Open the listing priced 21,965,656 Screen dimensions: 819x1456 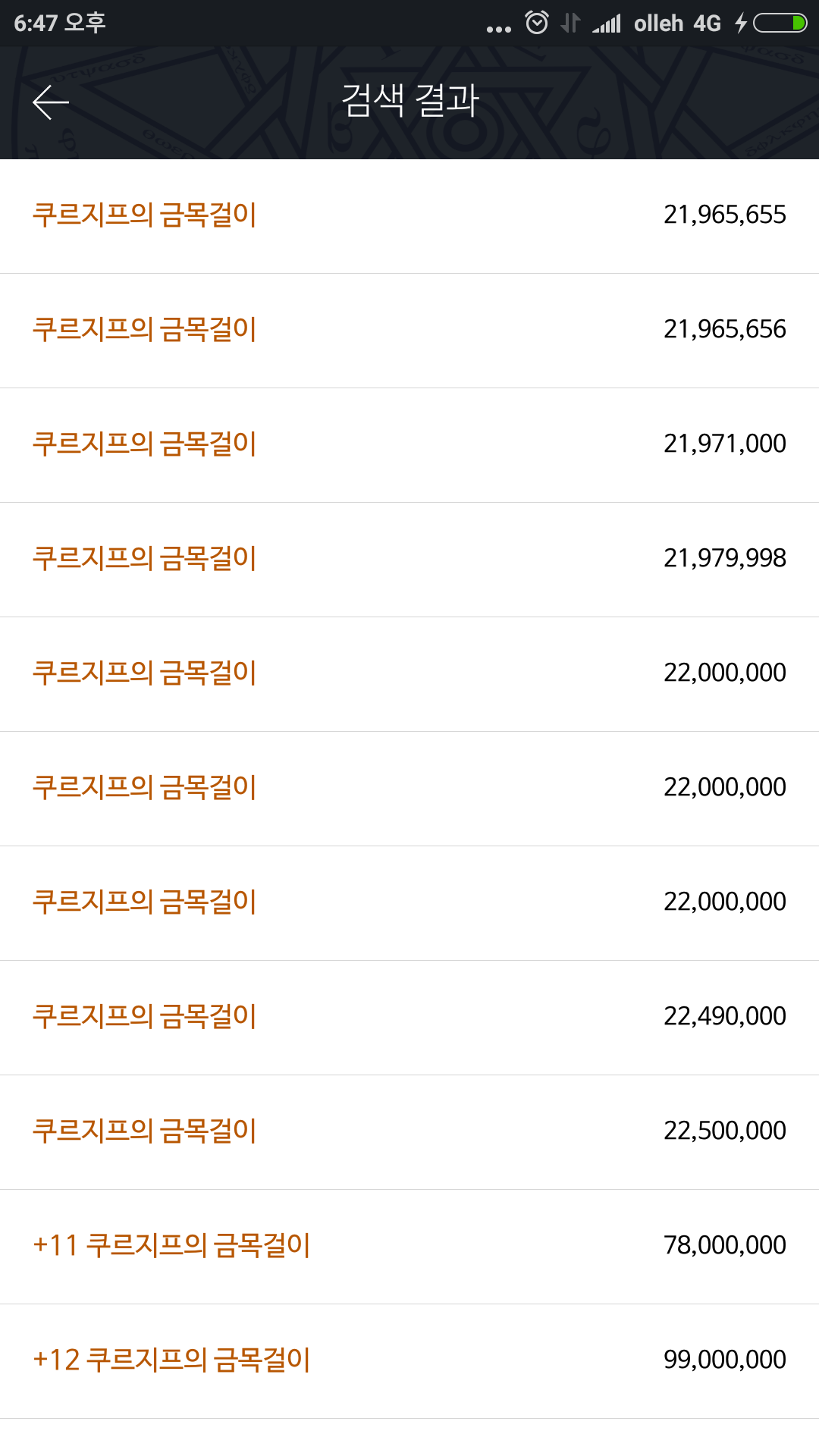point(409,331)
